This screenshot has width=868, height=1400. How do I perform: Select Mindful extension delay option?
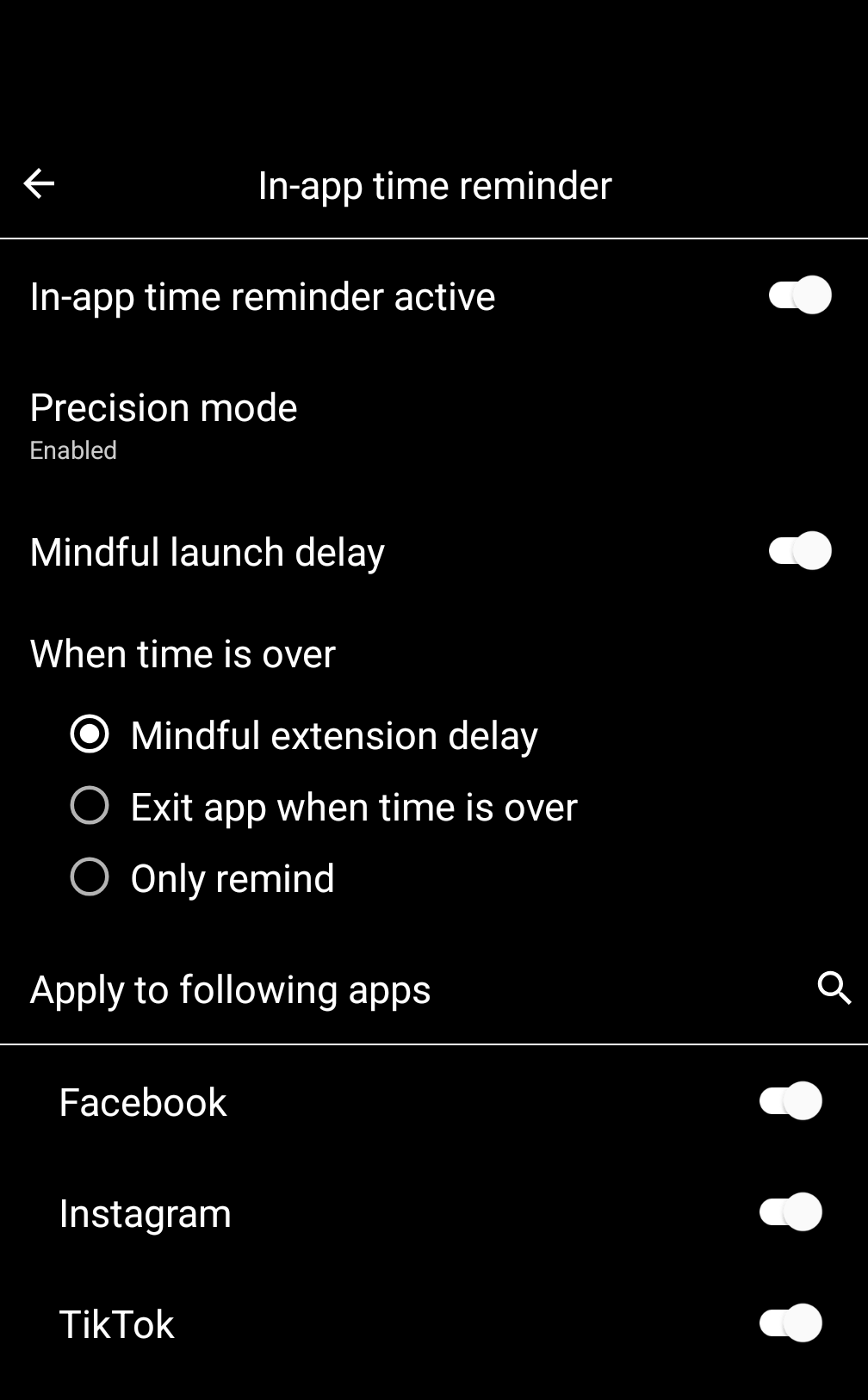coord(90,734)
